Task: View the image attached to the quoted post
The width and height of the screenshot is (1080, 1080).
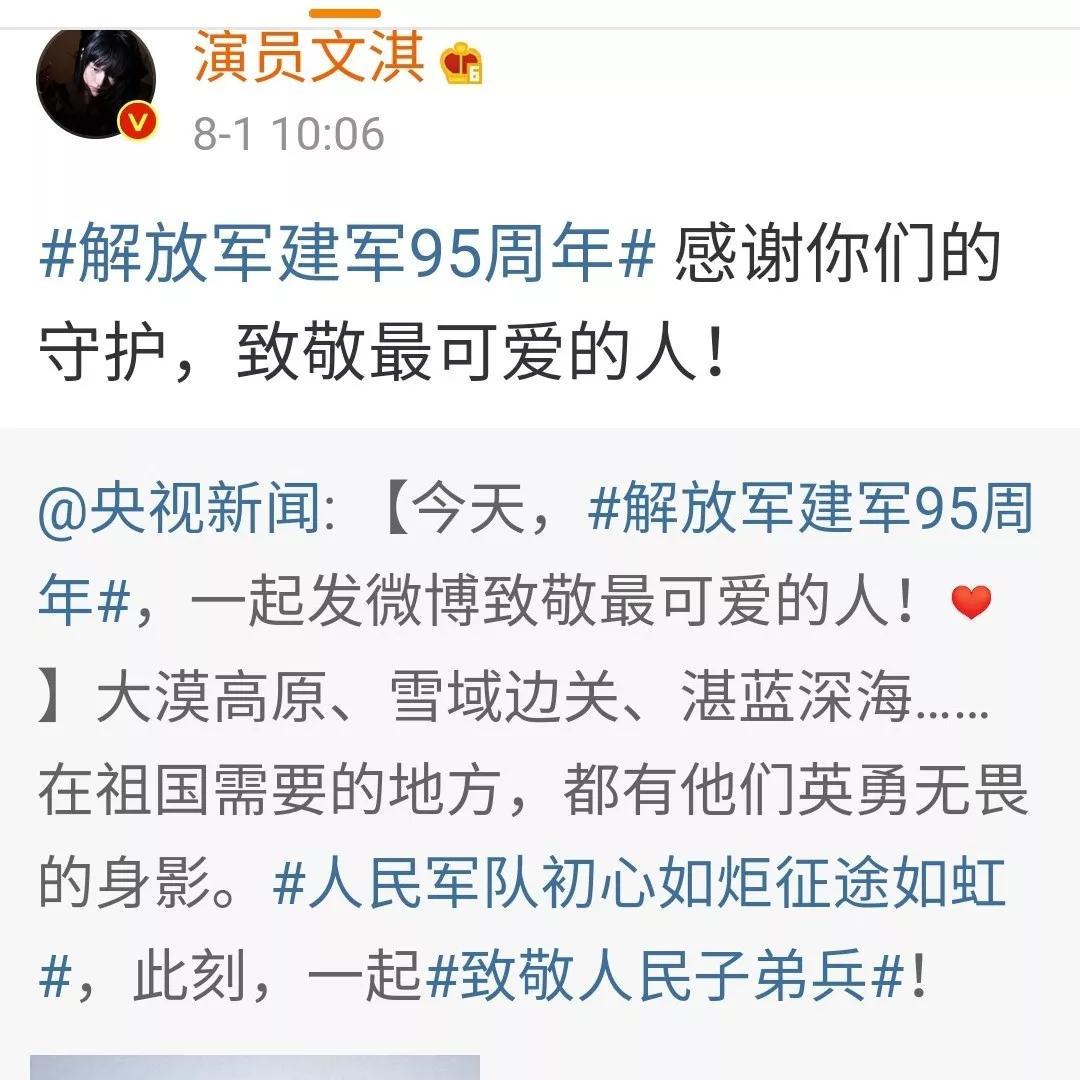Action: point(255,1066)
